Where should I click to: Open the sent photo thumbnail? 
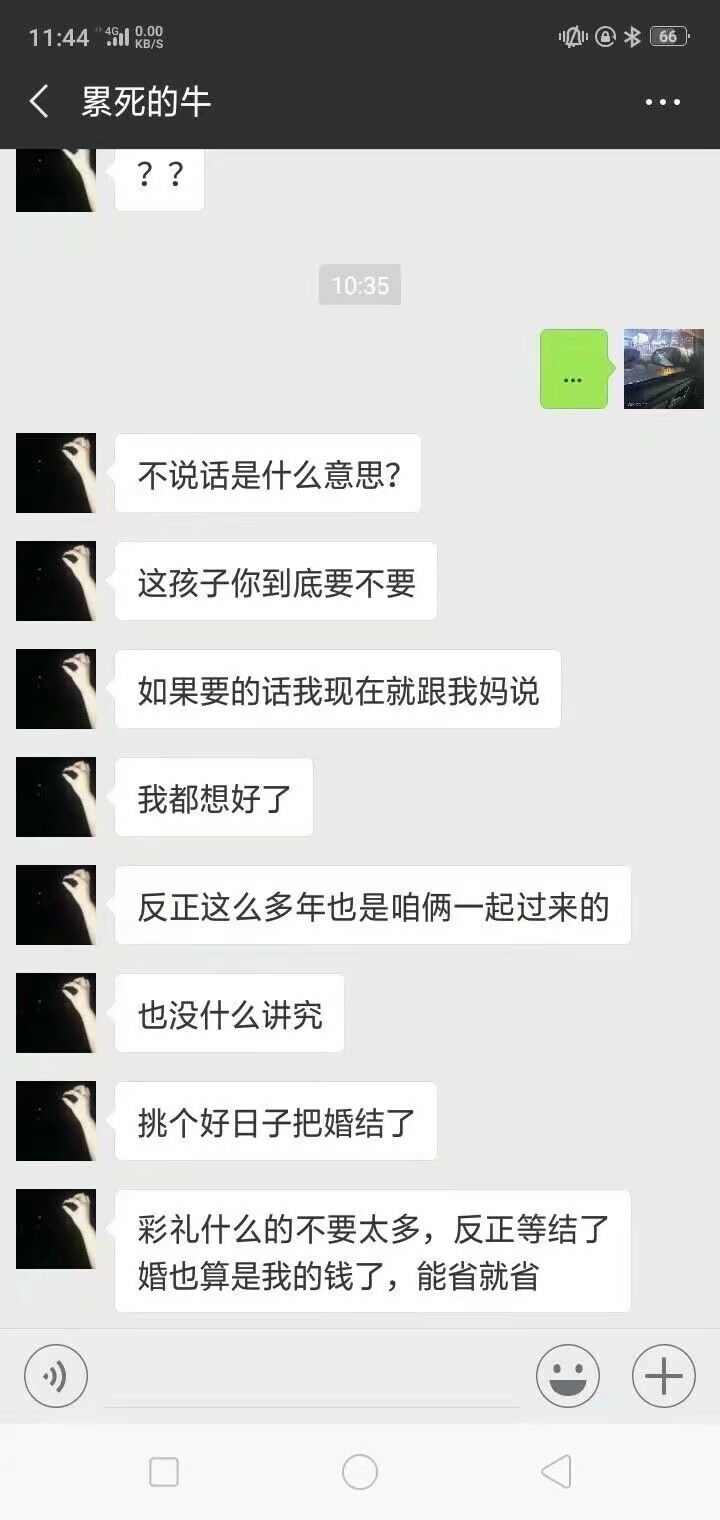(663, 369)
